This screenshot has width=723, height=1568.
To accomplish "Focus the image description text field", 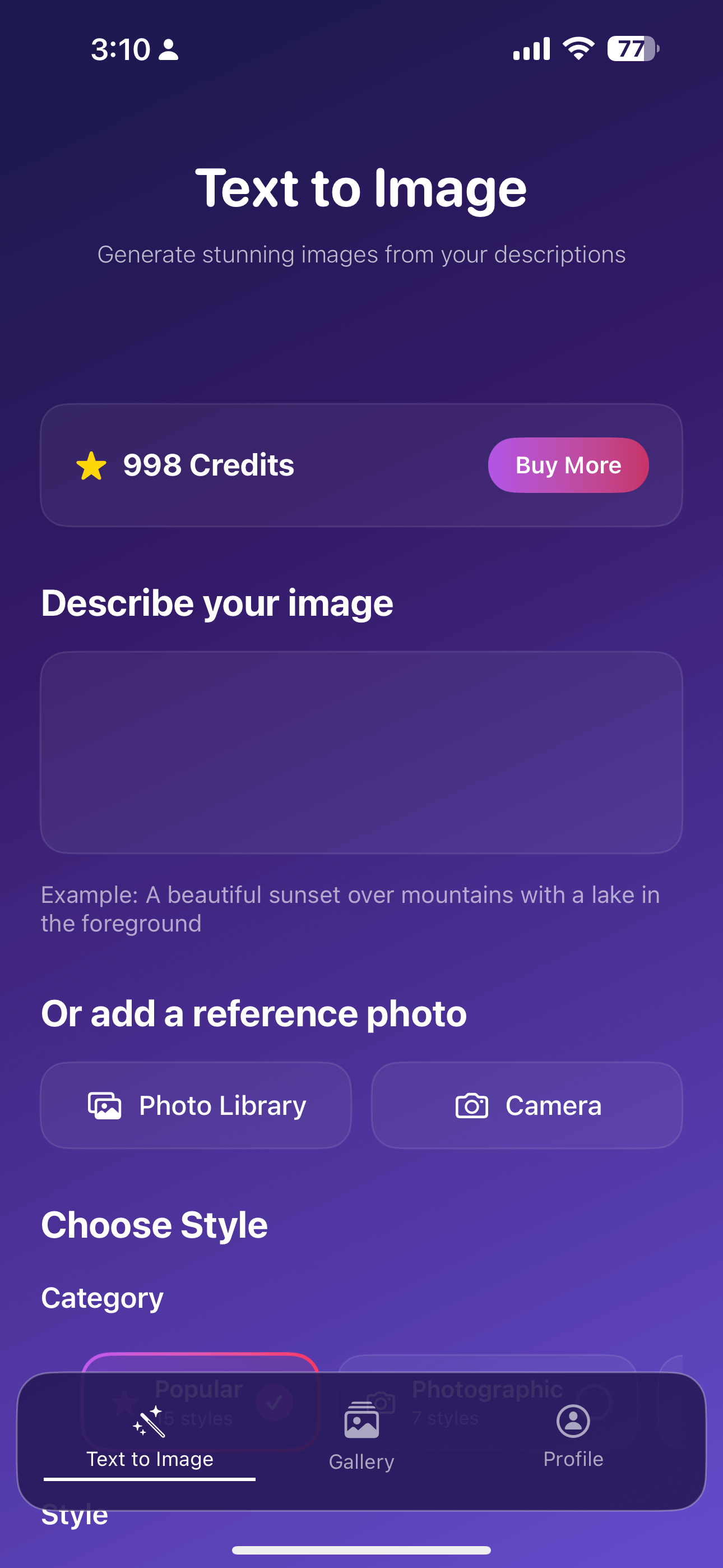I will click(x=361, y=753).
